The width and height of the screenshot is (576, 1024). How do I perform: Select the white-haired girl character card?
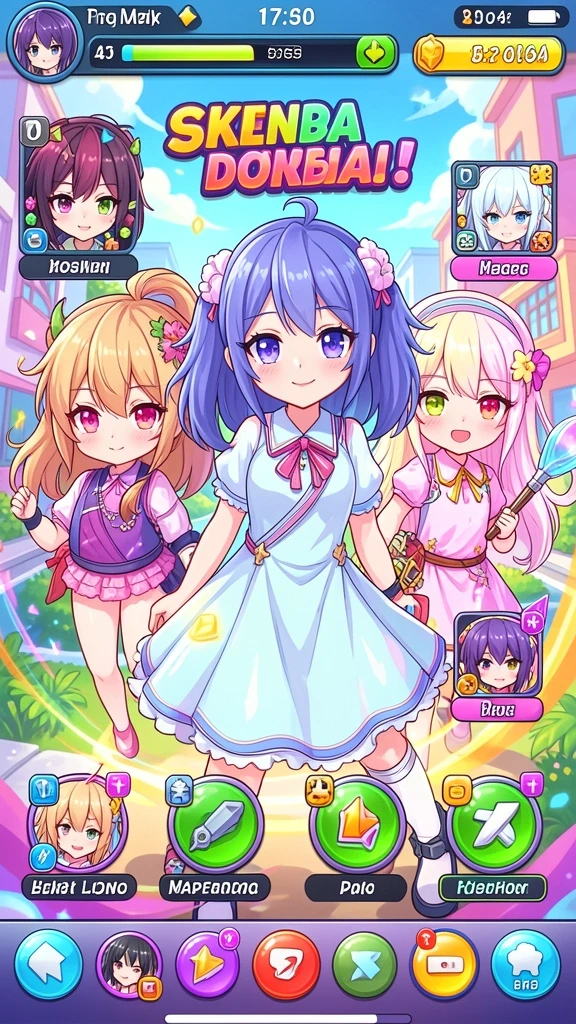tap(504, 208)
